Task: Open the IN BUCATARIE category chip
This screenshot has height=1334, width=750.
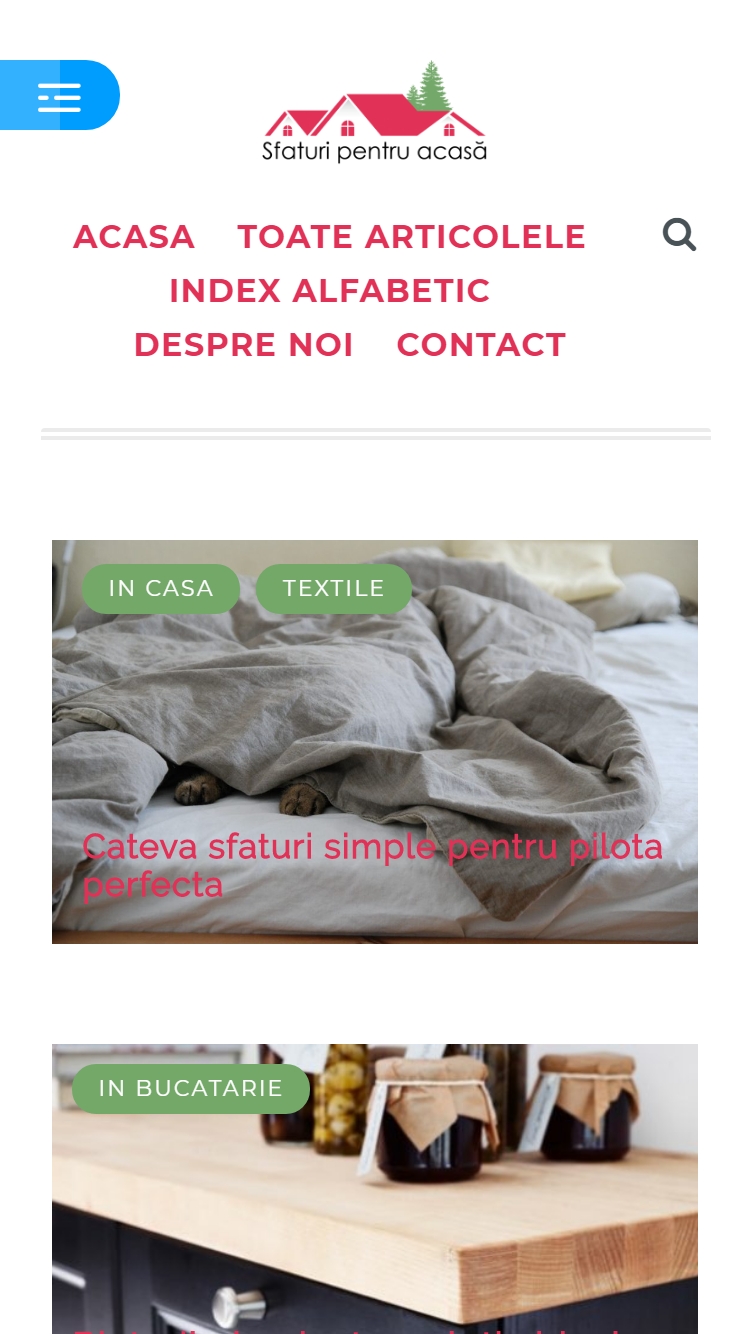Action: [x=191, y=1089]
